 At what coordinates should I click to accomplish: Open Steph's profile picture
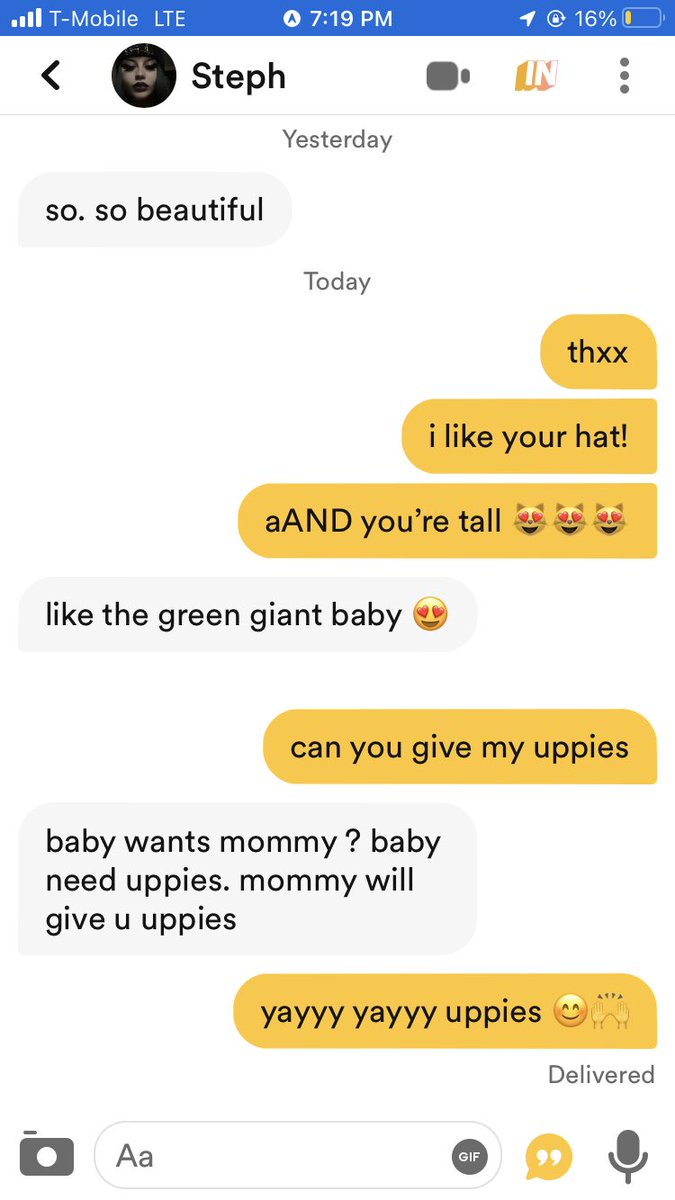tap(143, 76)
